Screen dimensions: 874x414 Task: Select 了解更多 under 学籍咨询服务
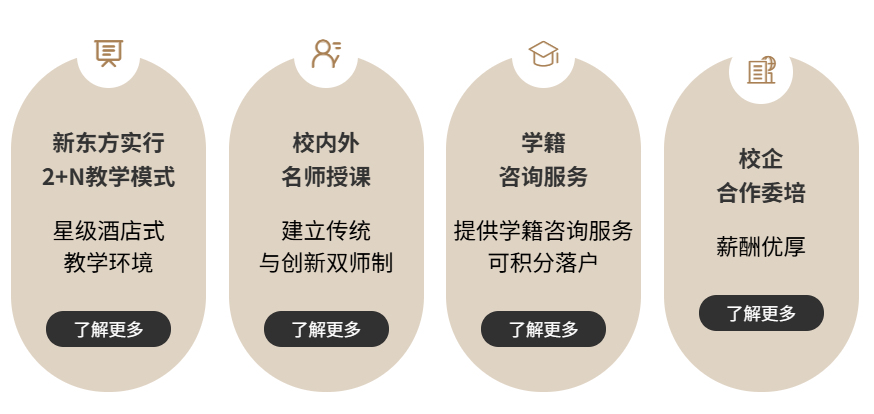(x=543, y=329)
